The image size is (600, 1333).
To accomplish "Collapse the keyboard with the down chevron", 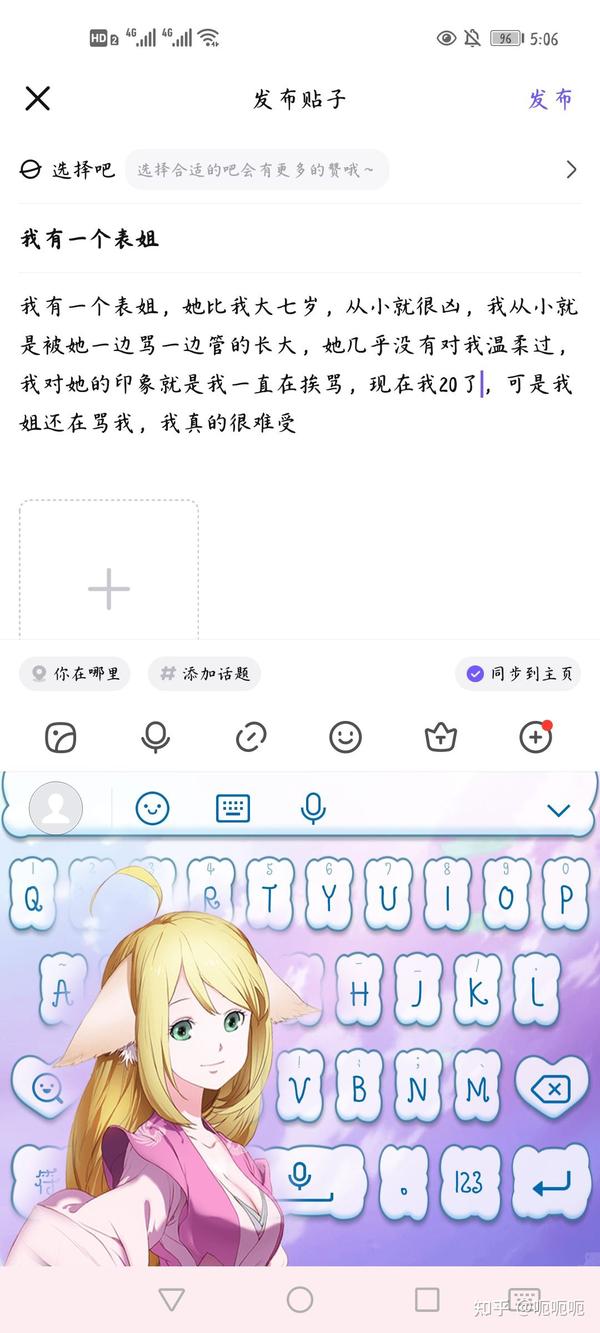I will (558, 810).
